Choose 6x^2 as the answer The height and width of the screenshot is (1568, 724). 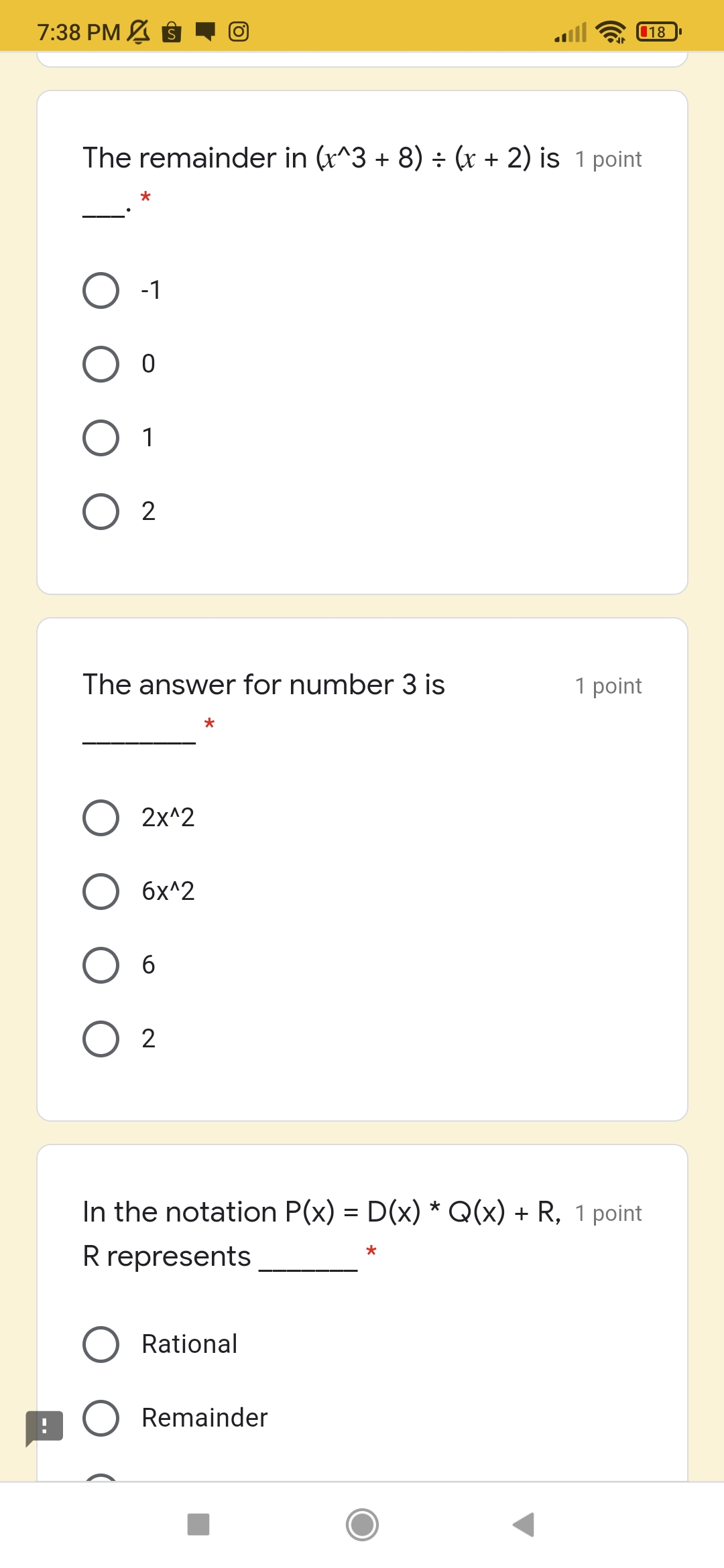pos(100,891)
